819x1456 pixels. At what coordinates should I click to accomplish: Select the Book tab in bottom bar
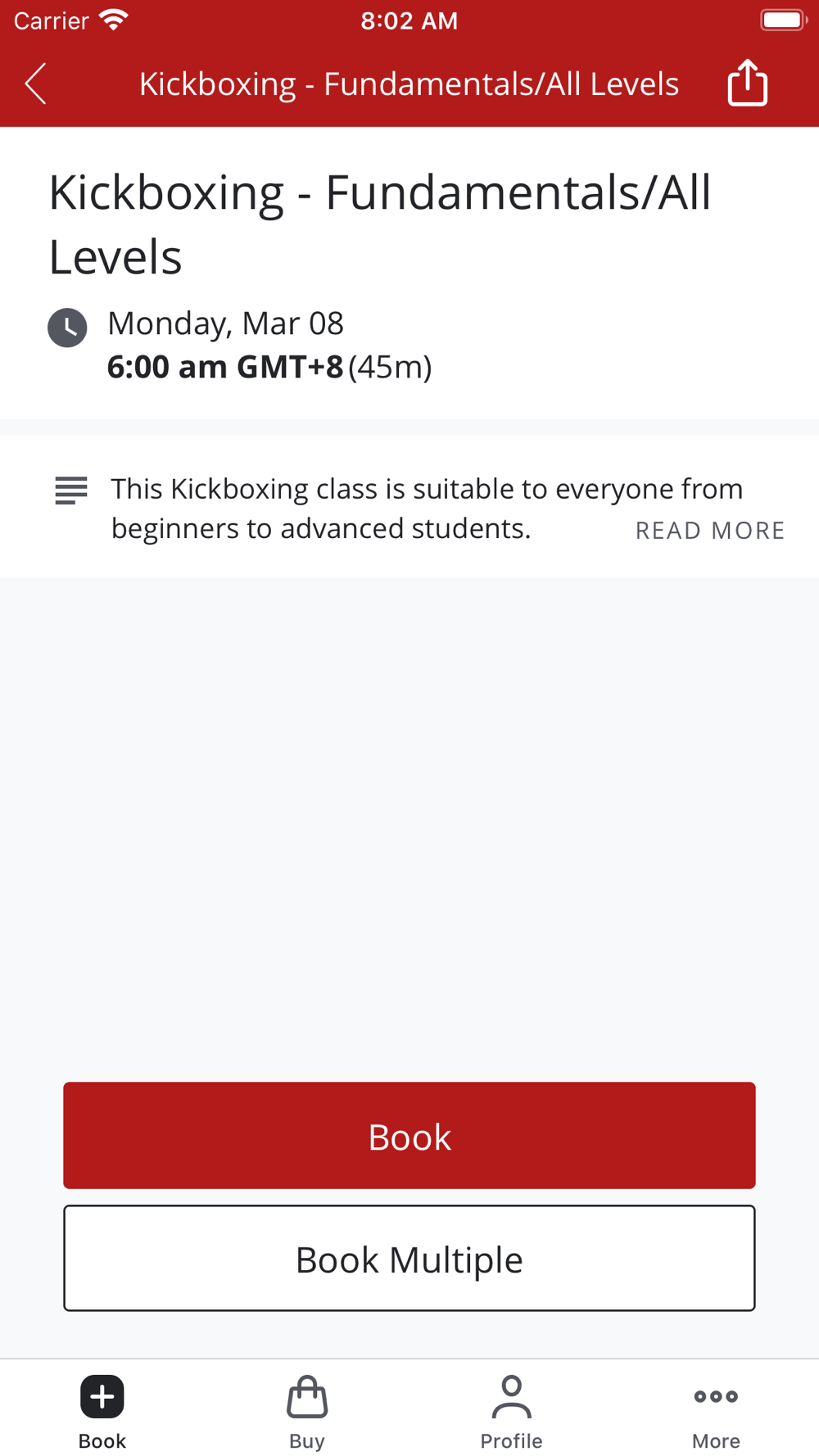point(102,1412)
